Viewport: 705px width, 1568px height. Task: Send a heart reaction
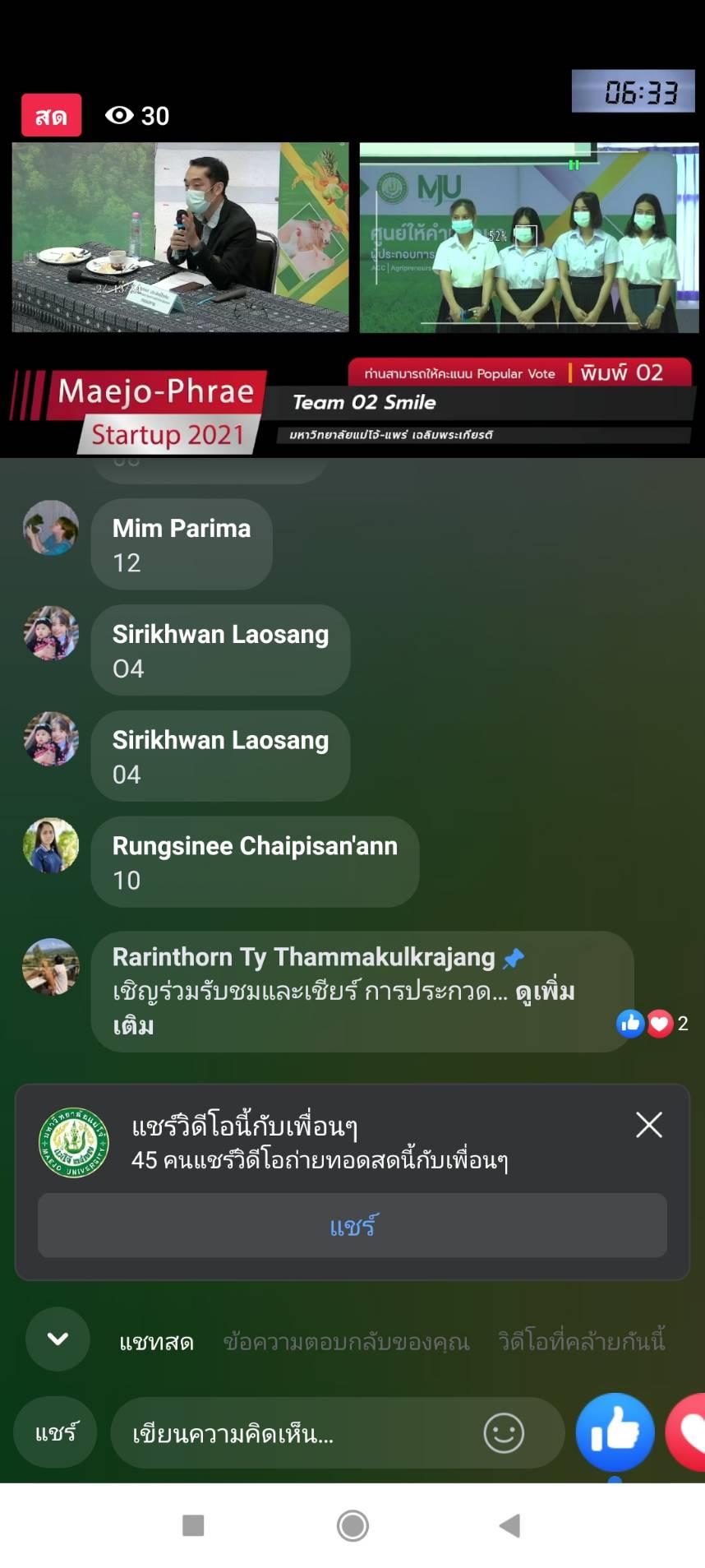689,1433
